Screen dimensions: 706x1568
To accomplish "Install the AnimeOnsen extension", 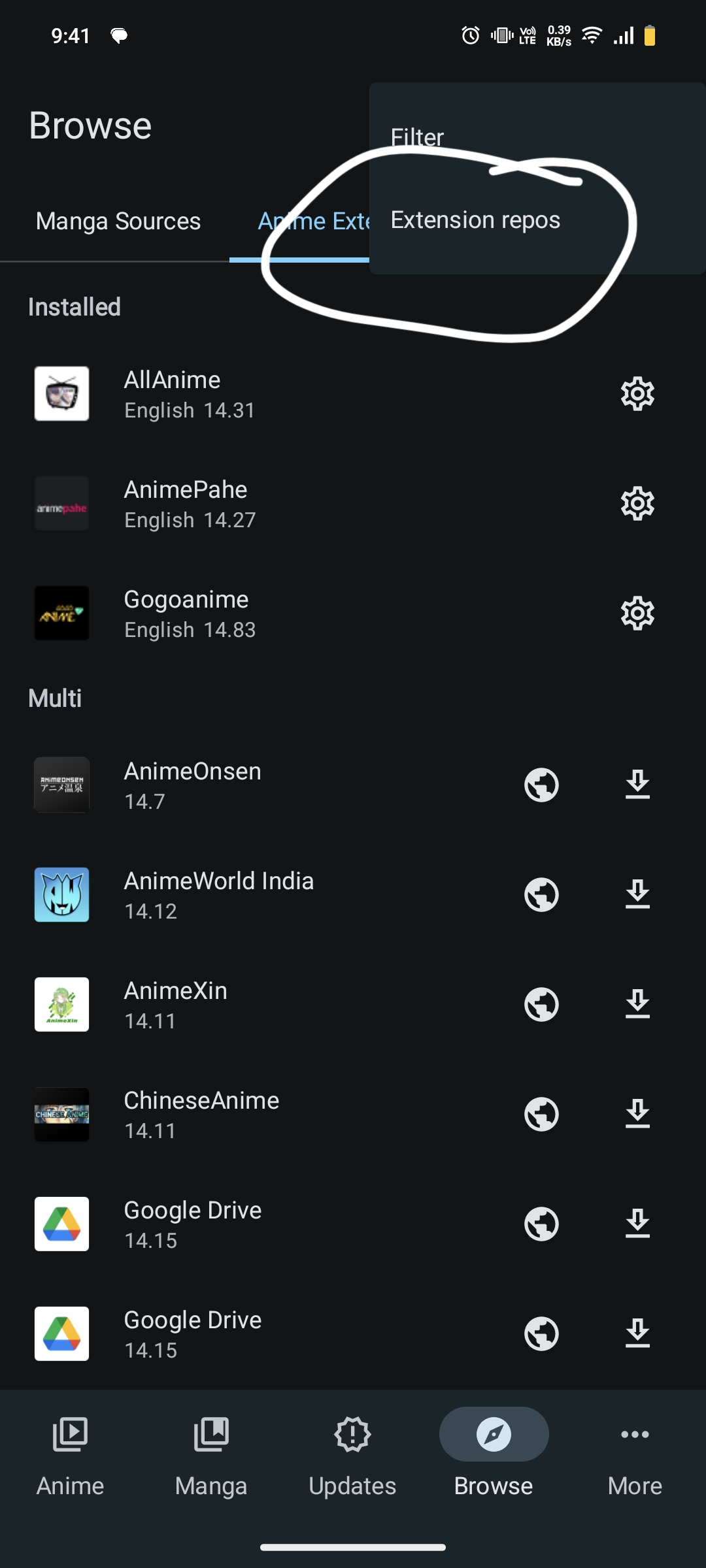I will (637, 785).
